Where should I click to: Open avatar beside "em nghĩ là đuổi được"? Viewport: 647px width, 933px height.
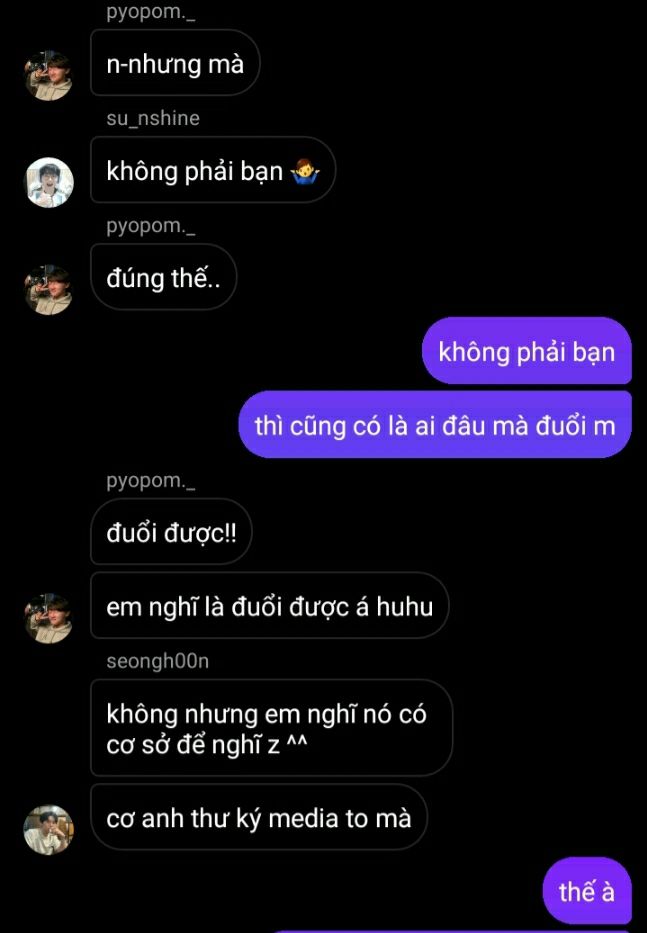click(48, 617)
